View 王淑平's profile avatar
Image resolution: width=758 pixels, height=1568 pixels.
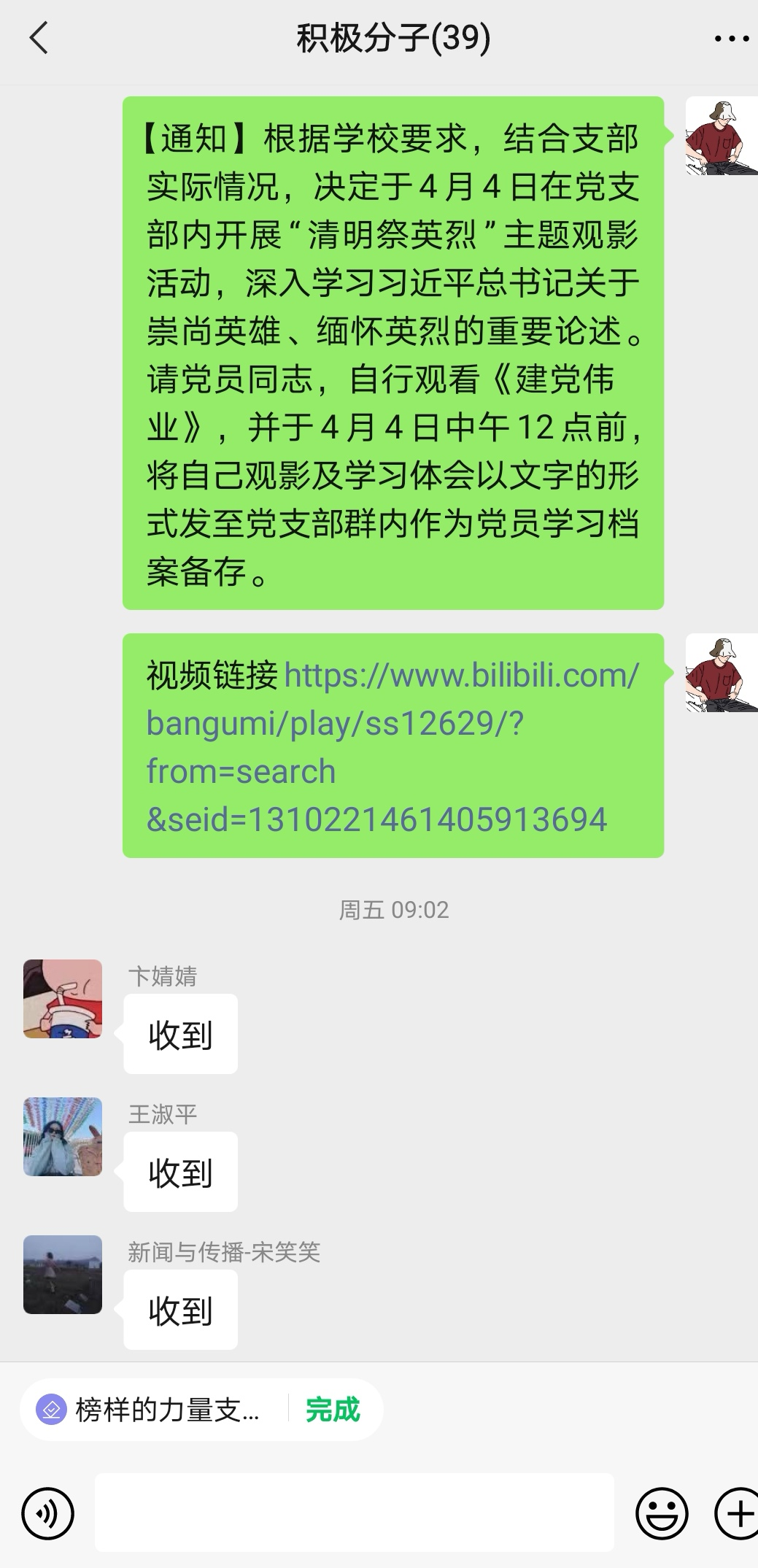tap(63, 1136)
